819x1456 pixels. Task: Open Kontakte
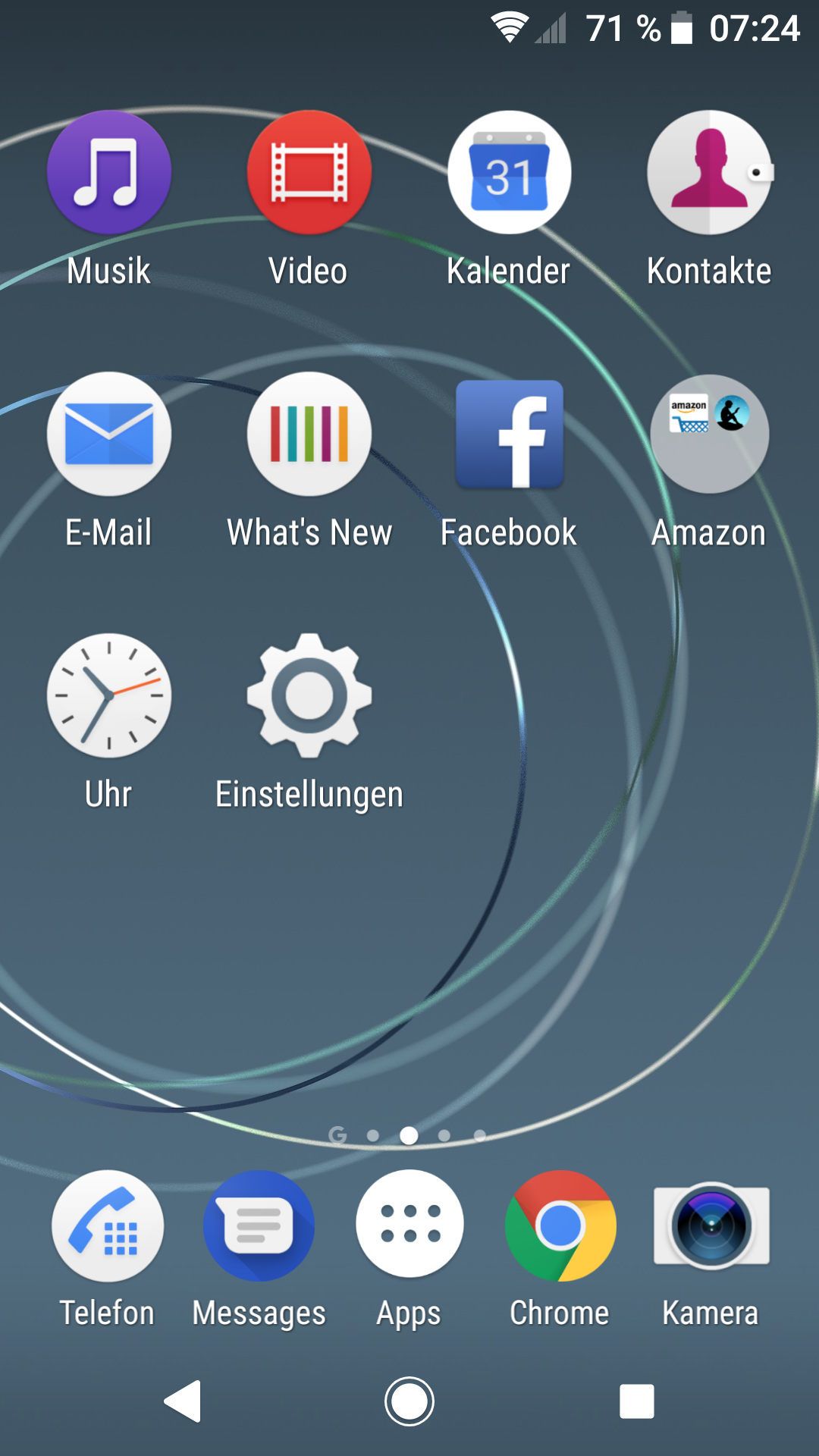pos(710,172)
